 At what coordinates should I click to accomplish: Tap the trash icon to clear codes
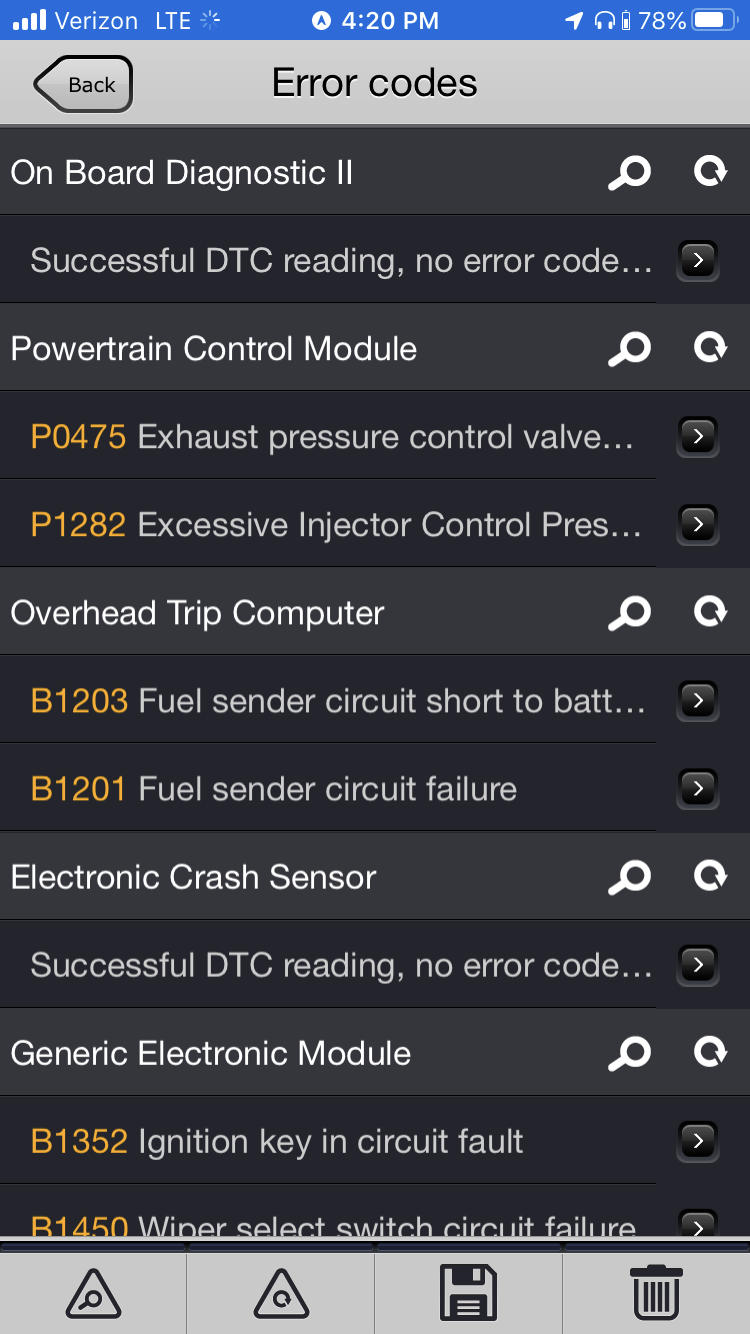[655, 1292]
